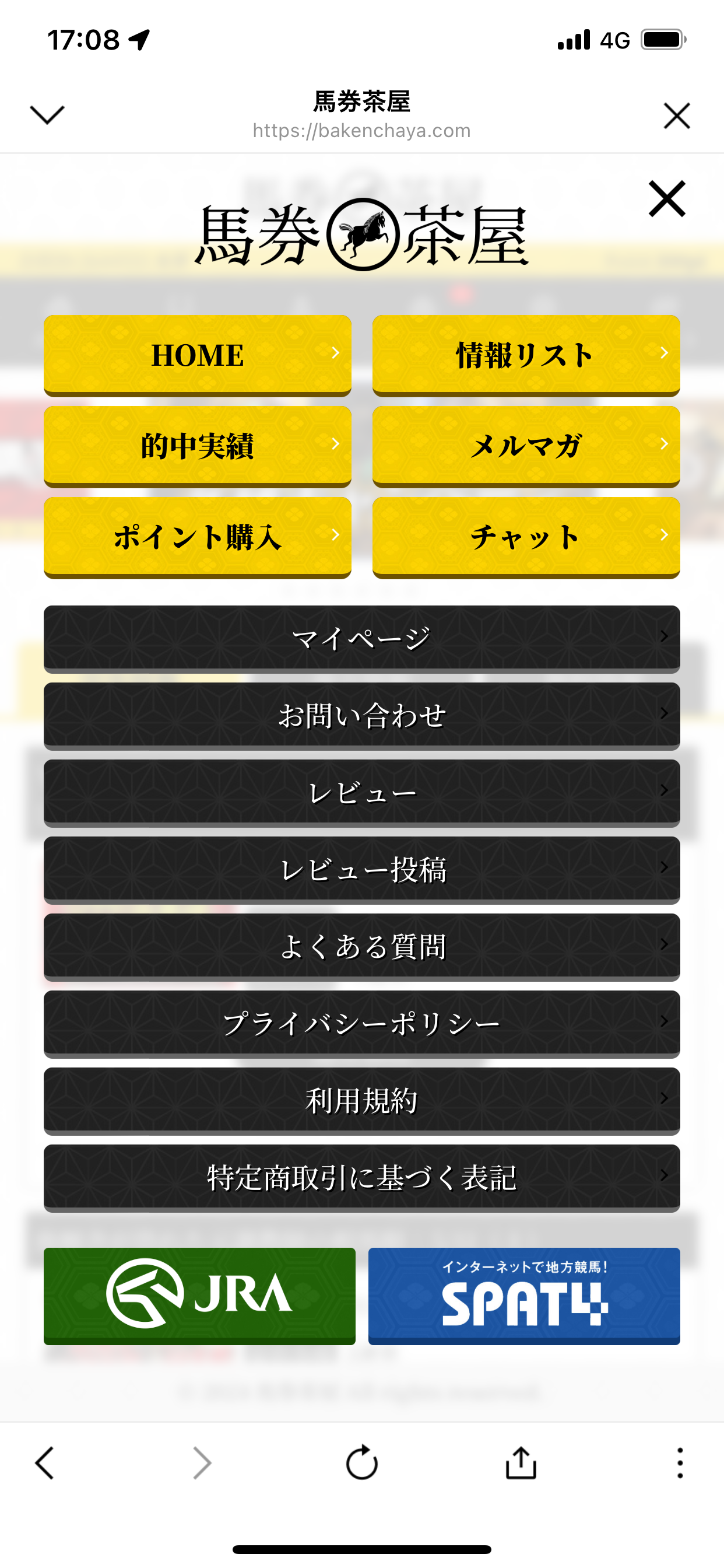724x1568 pixels.
Task: Open チャット
Action: (x=526, y=537)
